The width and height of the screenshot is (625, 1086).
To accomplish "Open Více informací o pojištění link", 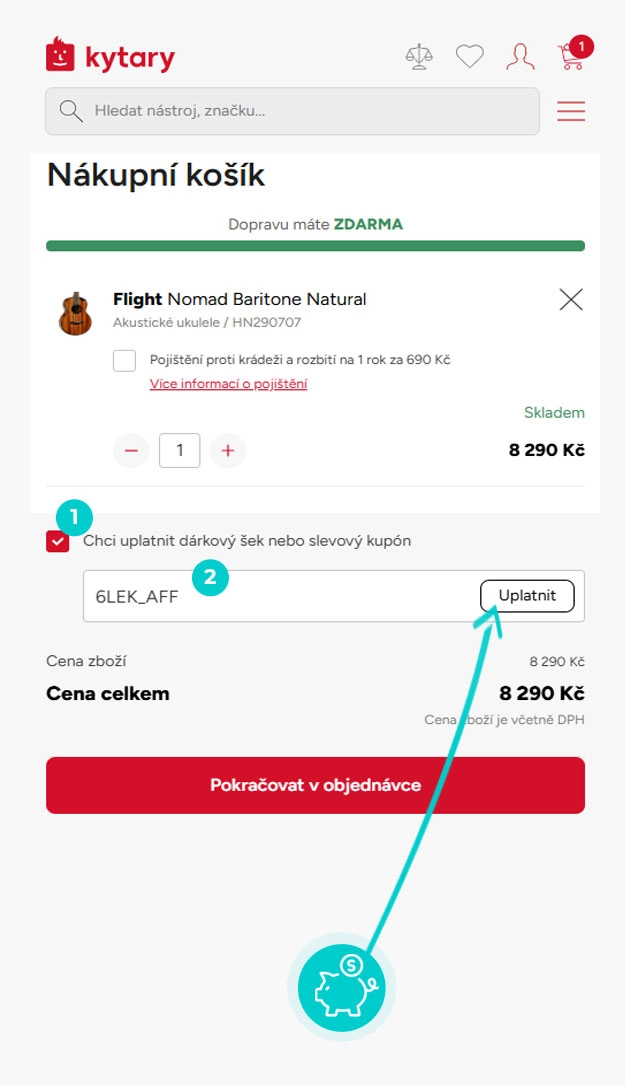I will pyautogui.click(x=228, y=384).
